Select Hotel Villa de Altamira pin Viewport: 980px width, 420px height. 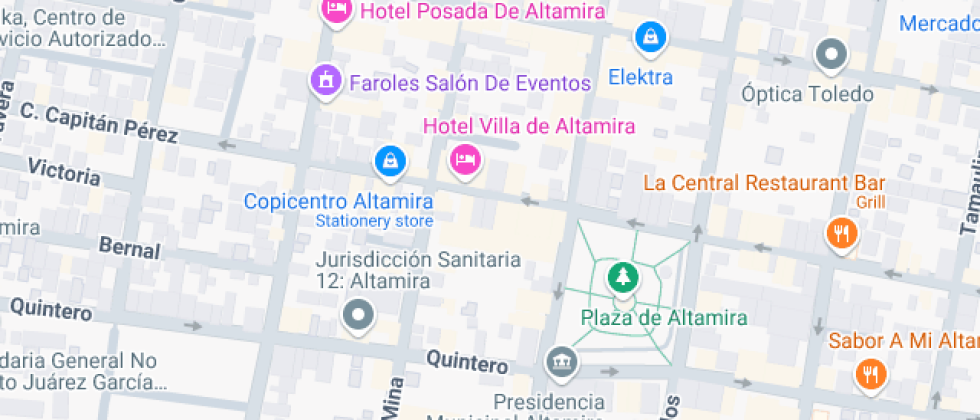(x=463, y=158)
